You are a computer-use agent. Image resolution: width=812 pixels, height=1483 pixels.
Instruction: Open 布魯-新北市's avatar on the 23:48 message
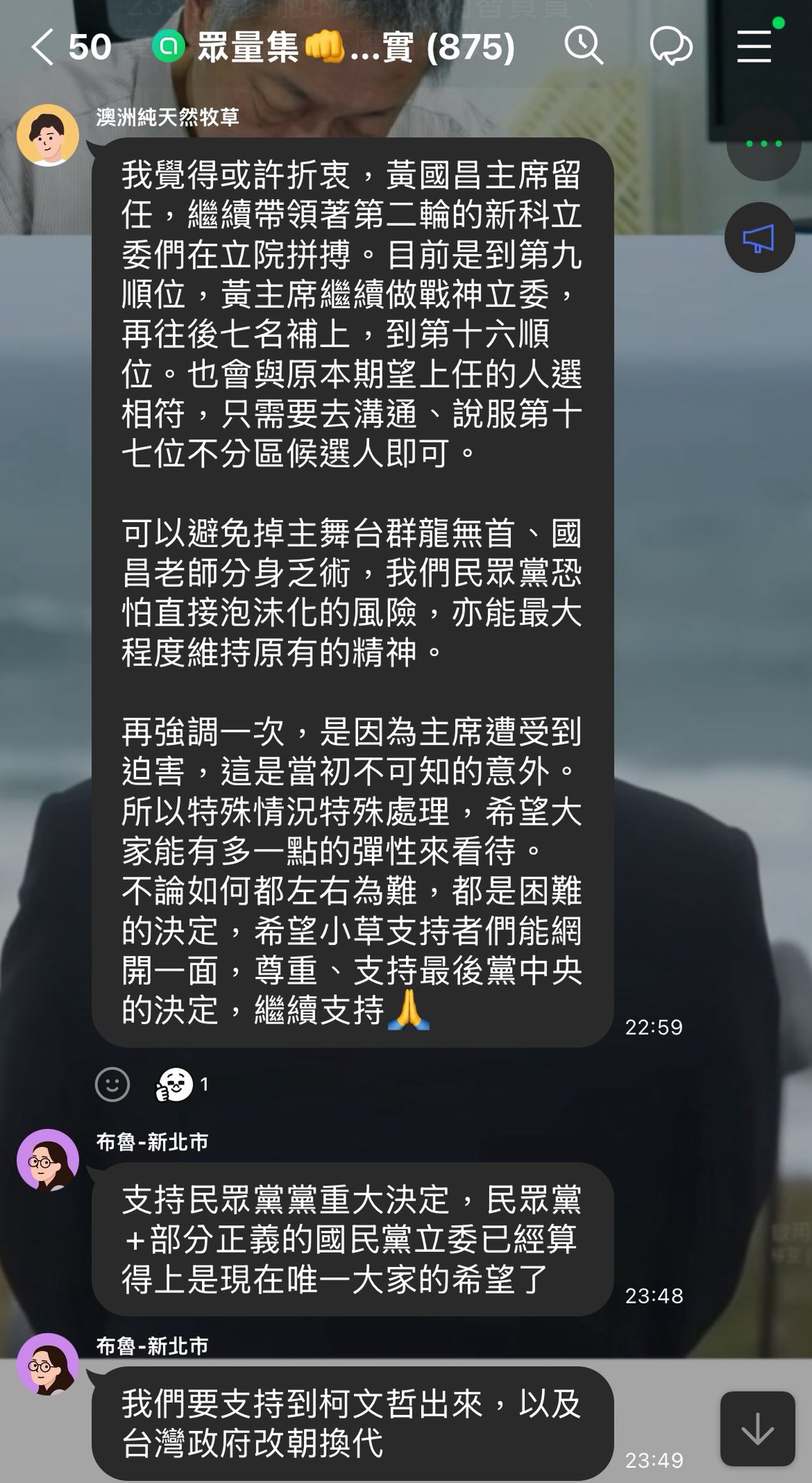click(48, 1159)
